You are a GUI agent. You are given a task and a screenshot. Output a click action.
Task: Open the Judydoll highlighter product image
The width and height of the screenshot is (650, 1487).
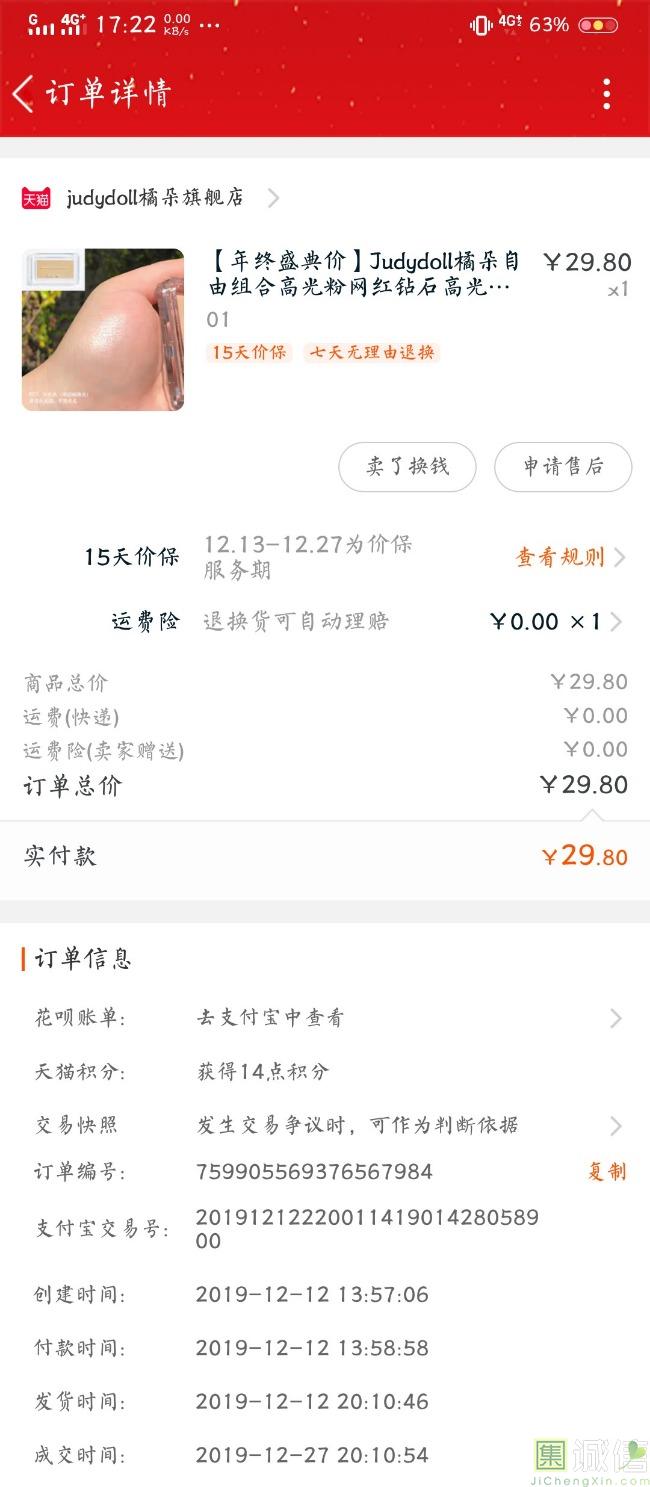[x=103, y=330]
